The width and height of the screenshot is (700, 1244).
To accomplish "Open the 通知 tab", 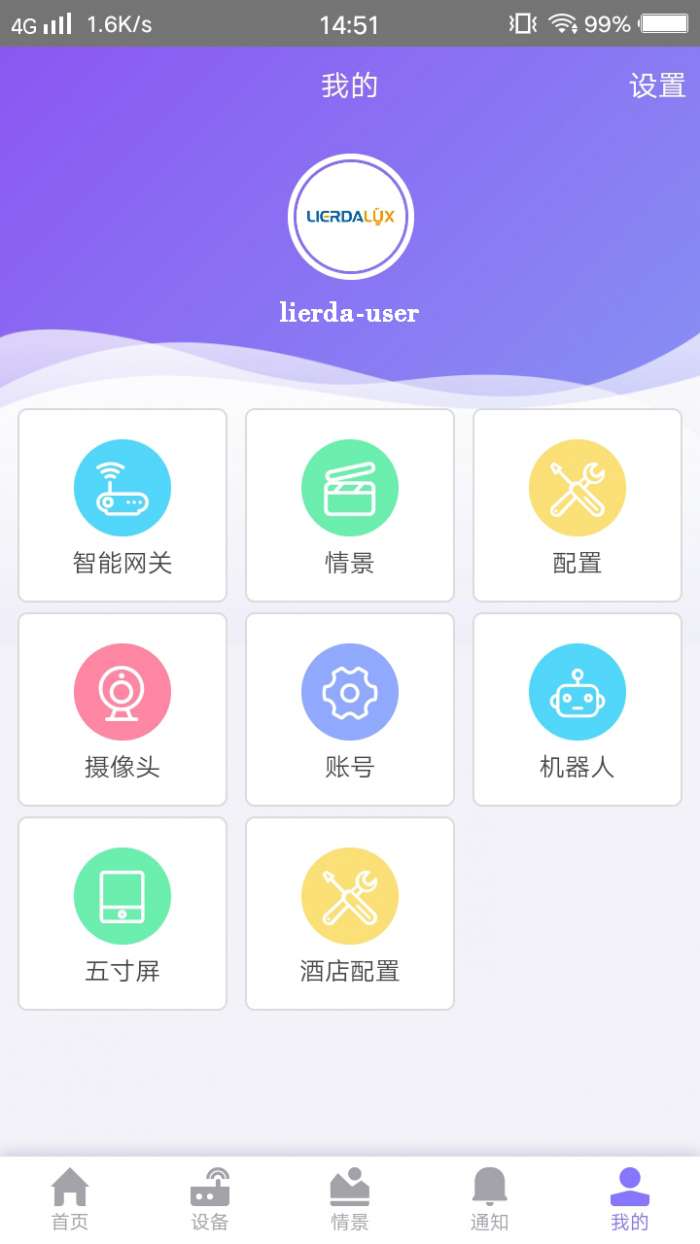I will 490,1199.
